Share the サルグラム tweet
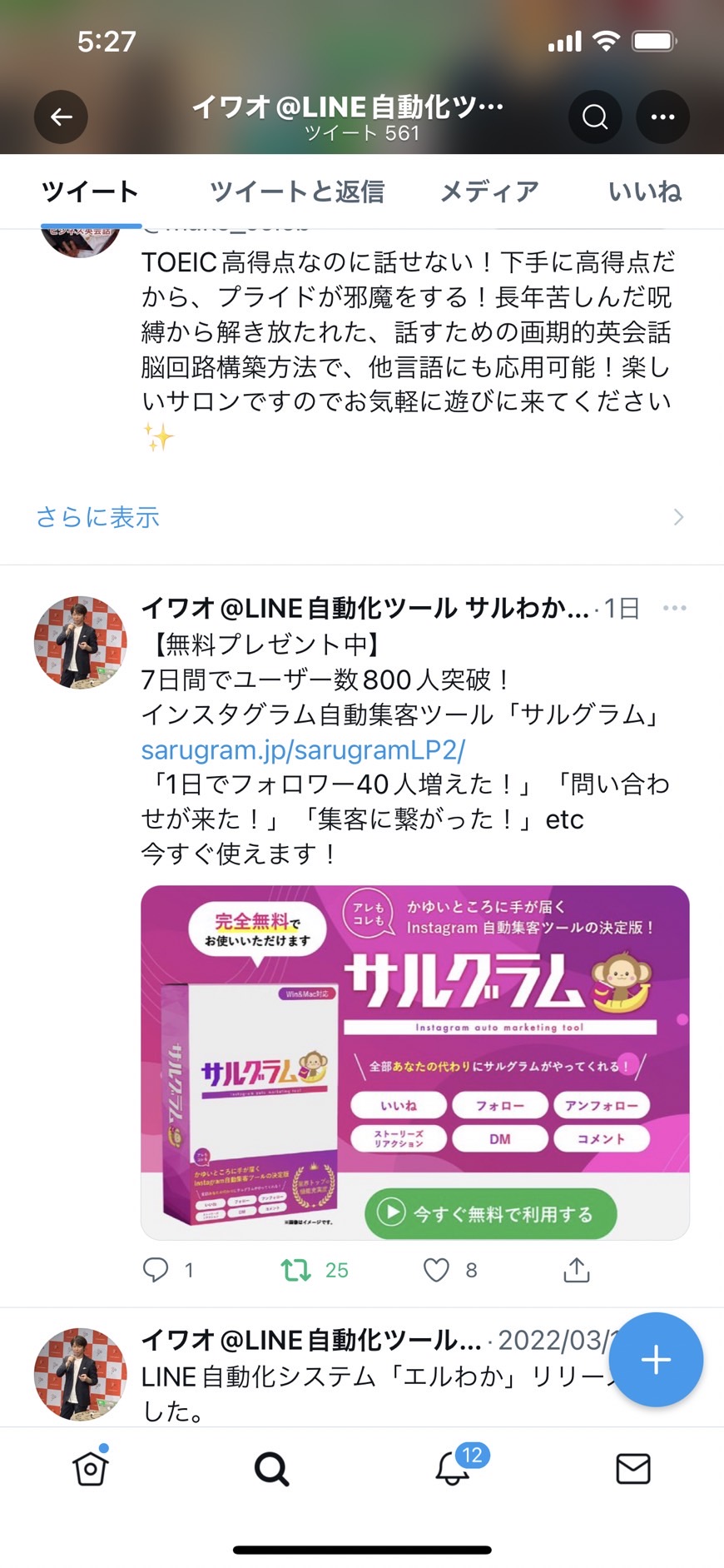 click(x=577, y=1270)
